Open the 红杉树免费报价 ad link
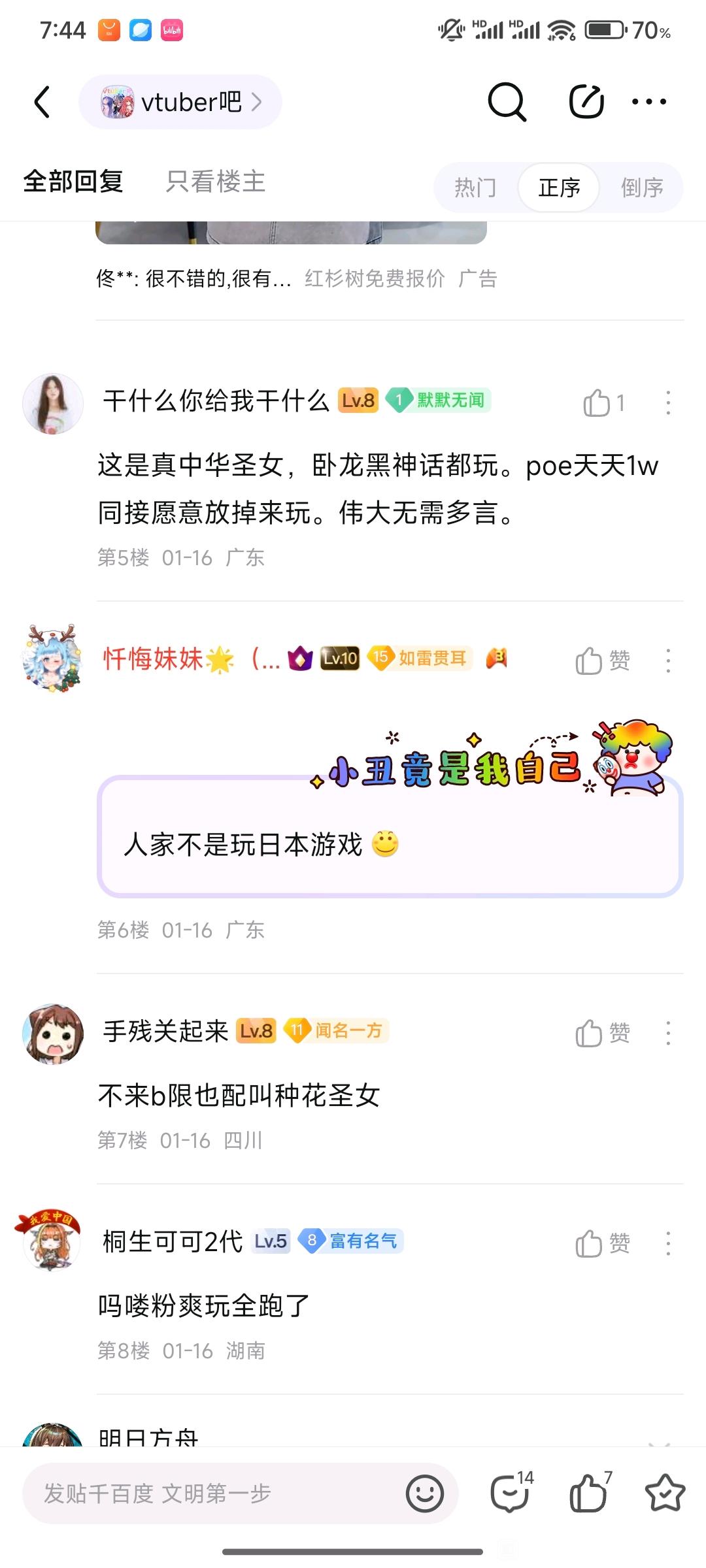Image resolution: width=706 pixels, height=1568 pixels. click(x=375, y=279)
